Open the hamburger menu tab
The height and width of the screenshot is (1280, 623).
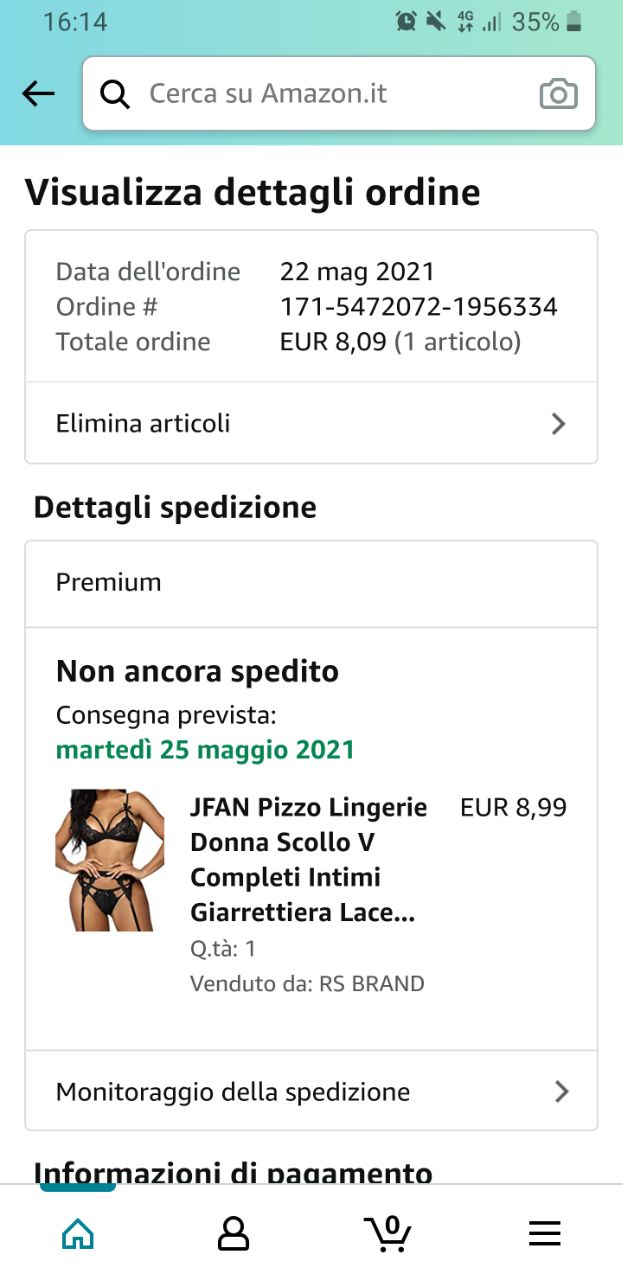point(544,1235)
